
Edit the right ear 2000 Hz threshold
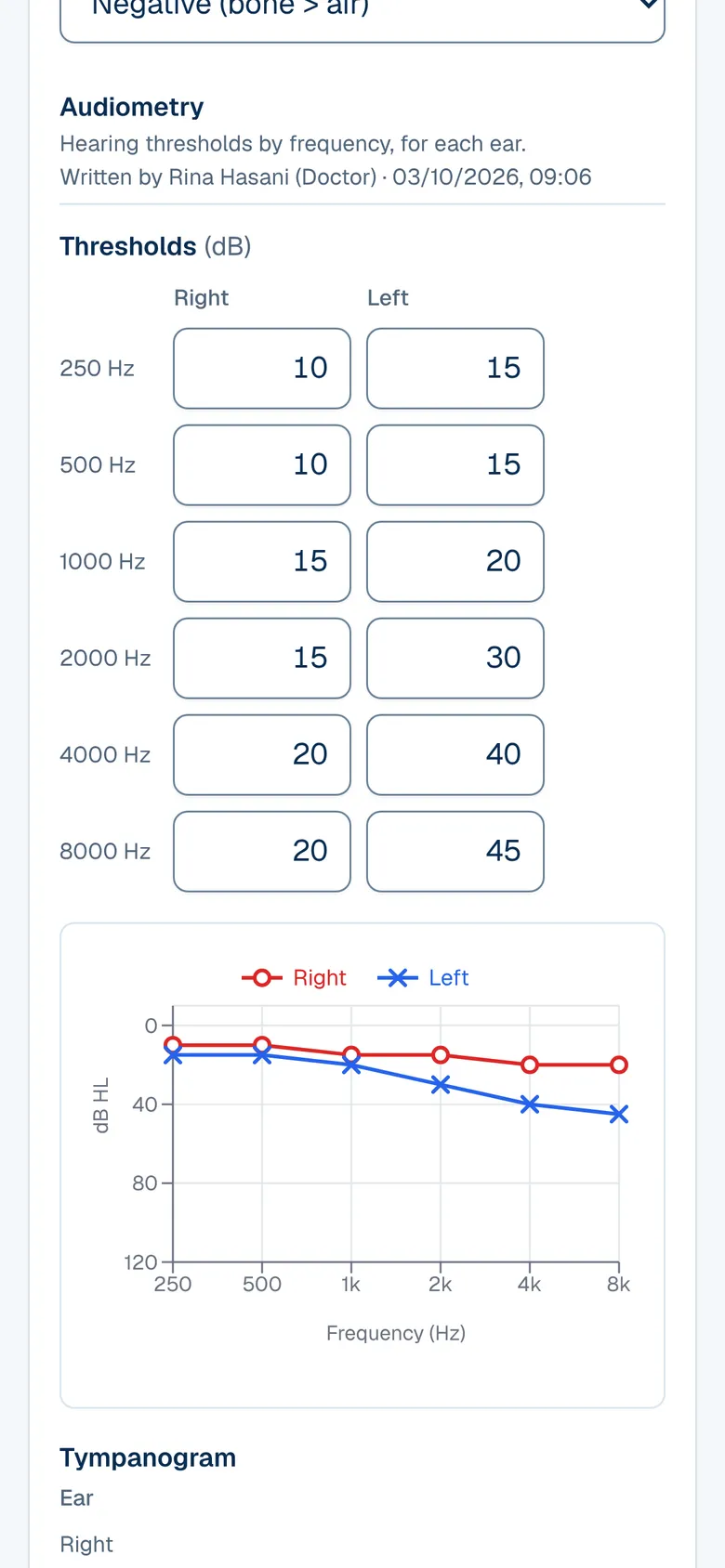[262, 659]
